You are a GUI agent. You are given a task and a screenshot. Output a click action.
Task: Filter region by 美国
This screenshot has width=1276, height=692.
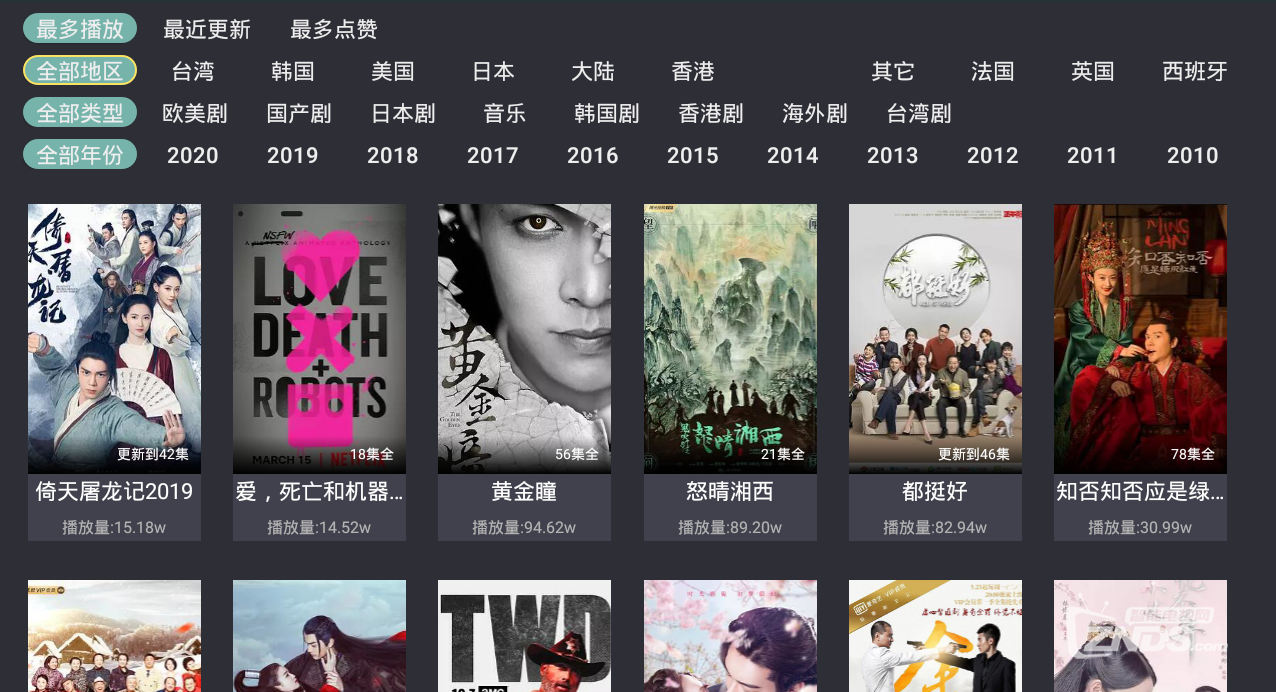click(x=393, y=71)
